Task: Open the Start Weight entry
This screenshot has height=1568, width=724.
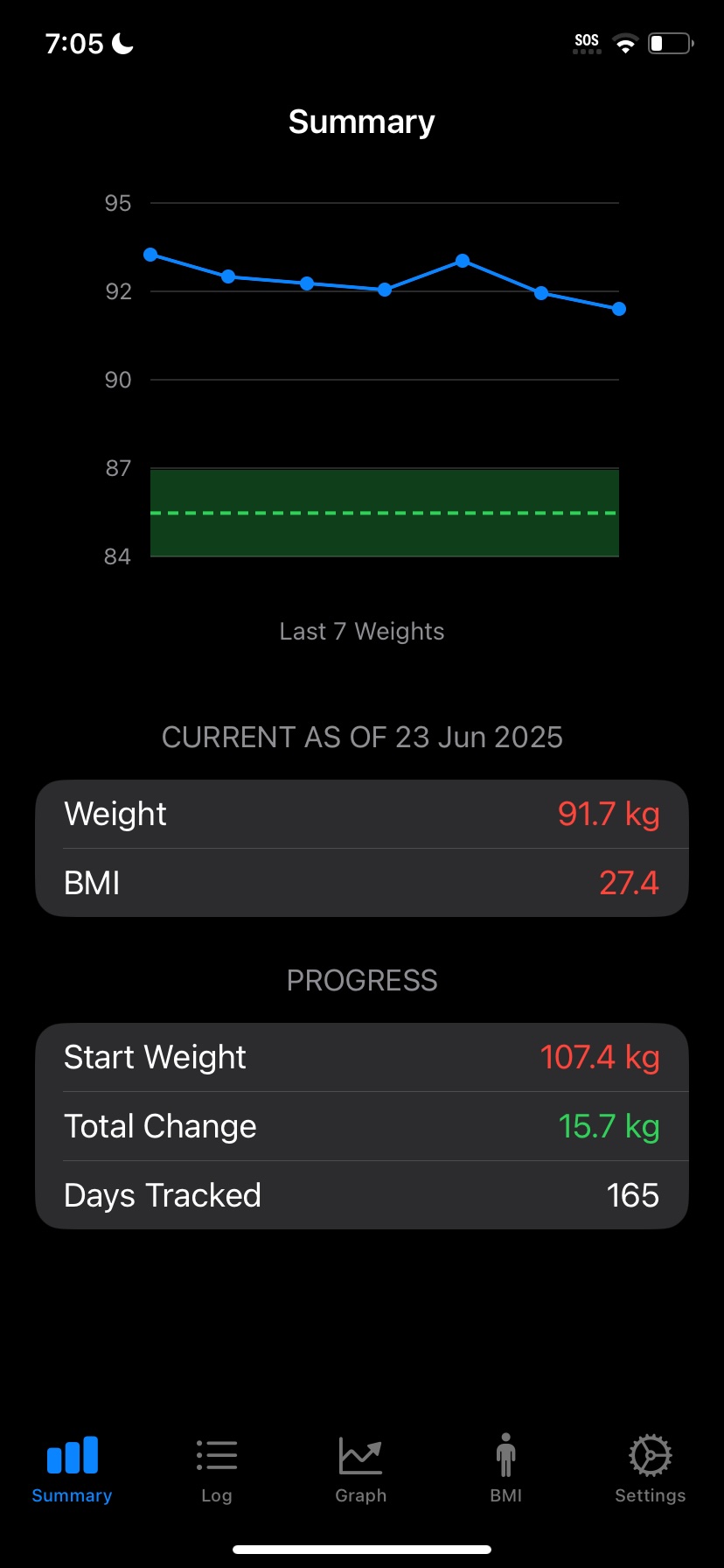Action: 361,1057
